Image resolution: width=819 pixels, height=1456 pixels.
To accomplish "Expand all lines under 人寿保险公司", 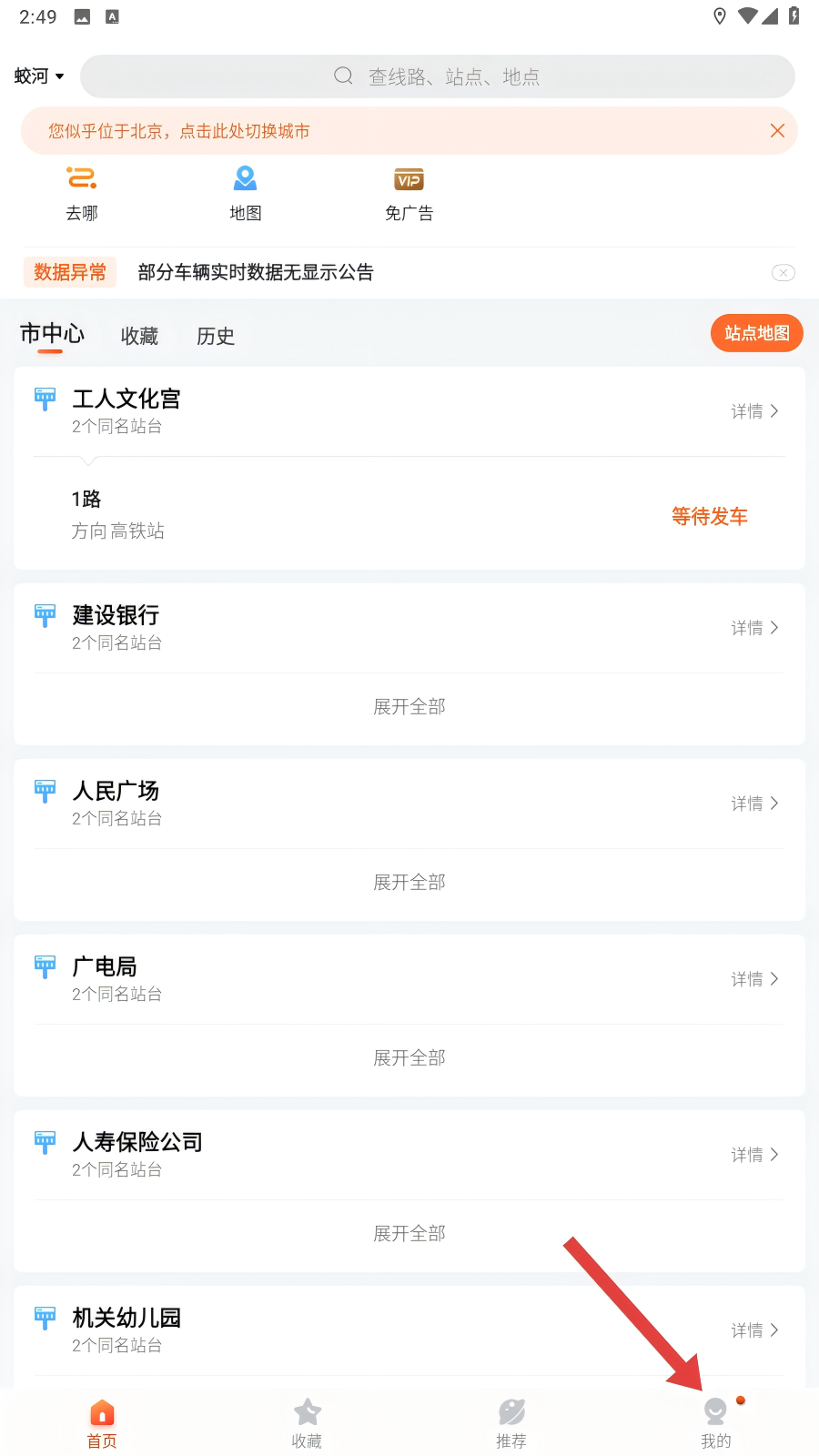I will pyautogui.click(x=409, y=1234).
